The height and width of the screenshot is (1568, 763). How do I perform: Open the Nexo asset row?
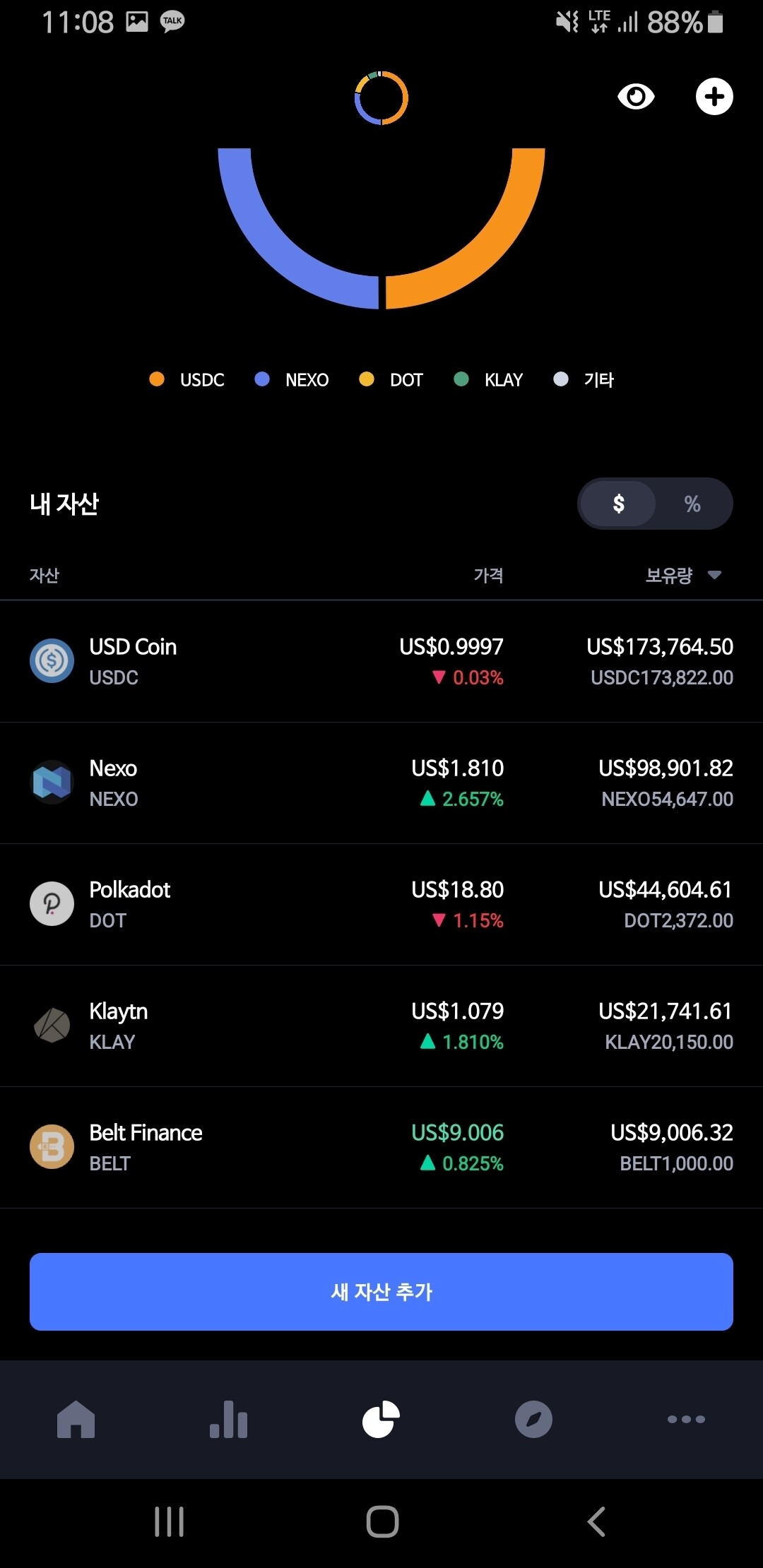point(381,783)
